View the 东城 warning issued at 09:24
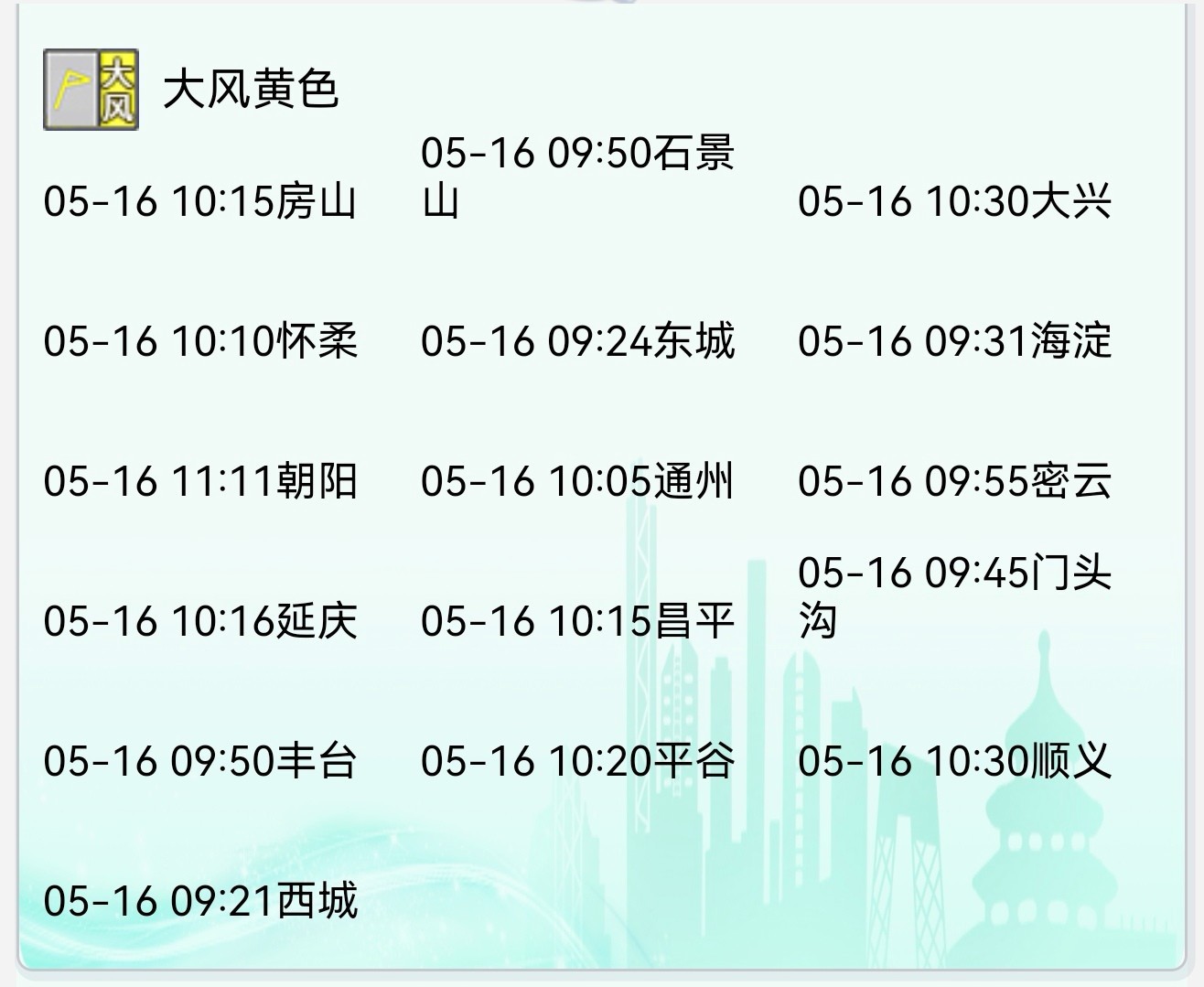Image resolution: width=1204 pixels, height=987 pixels. 577,341
